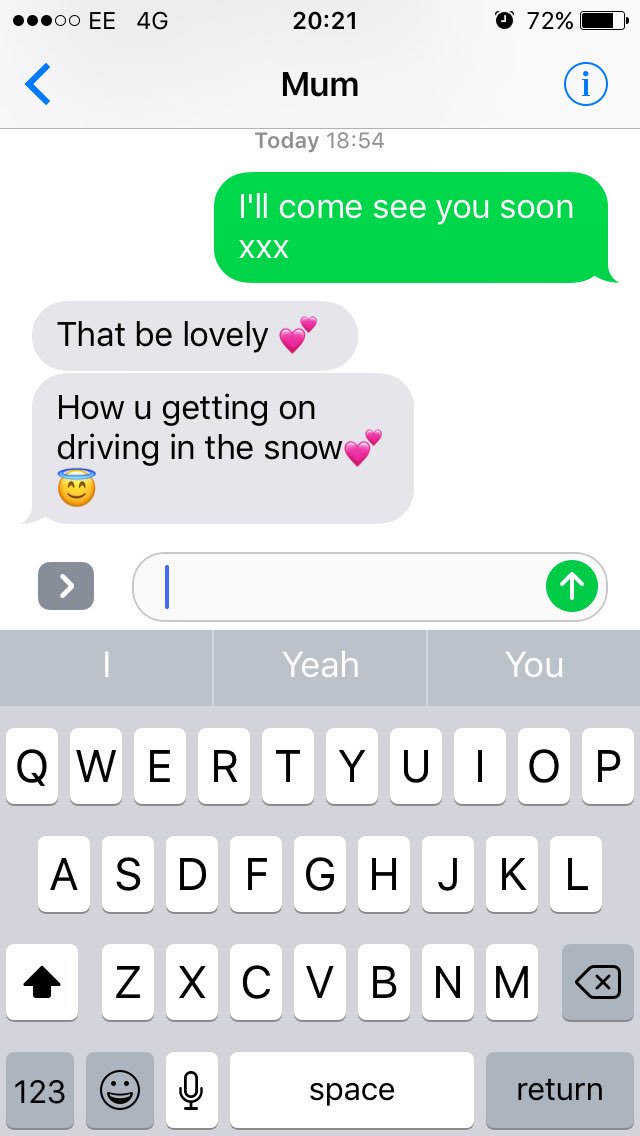Tap the space bar

click(x=352, y=1090)
